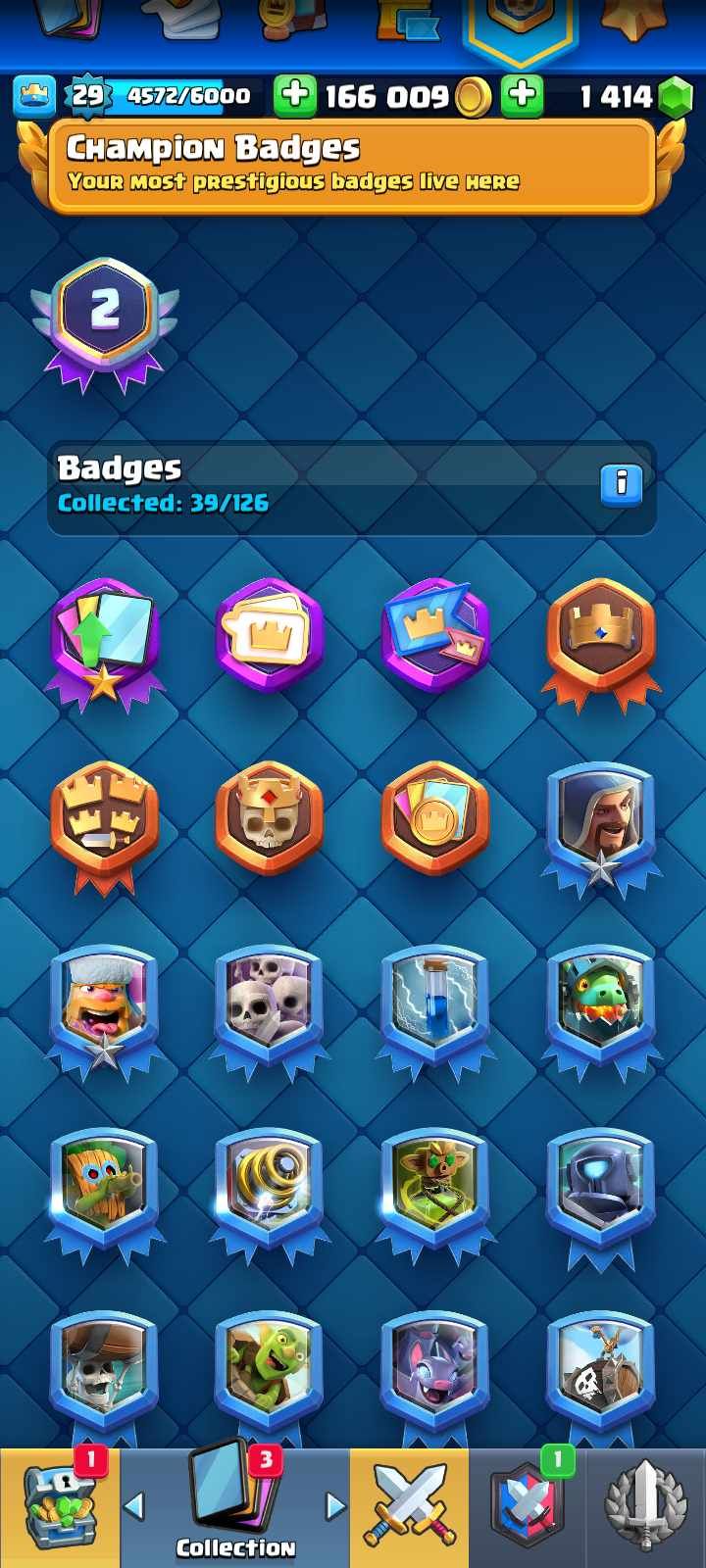This screenshot has height=1568, width=706.
Task: Tap the green plus next to gems
Action: click(x=523, y=96)
